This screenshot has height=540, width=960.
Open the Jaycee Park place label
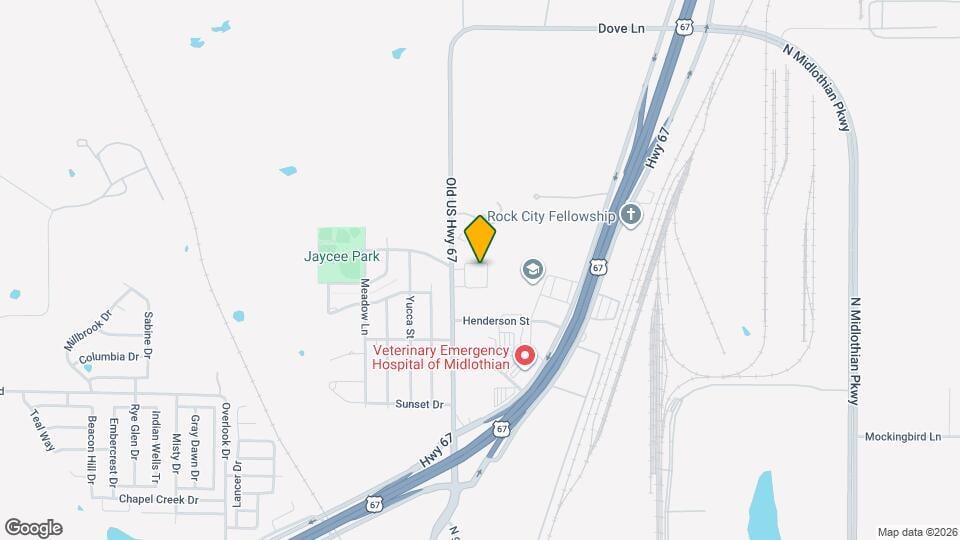(342, 256)
